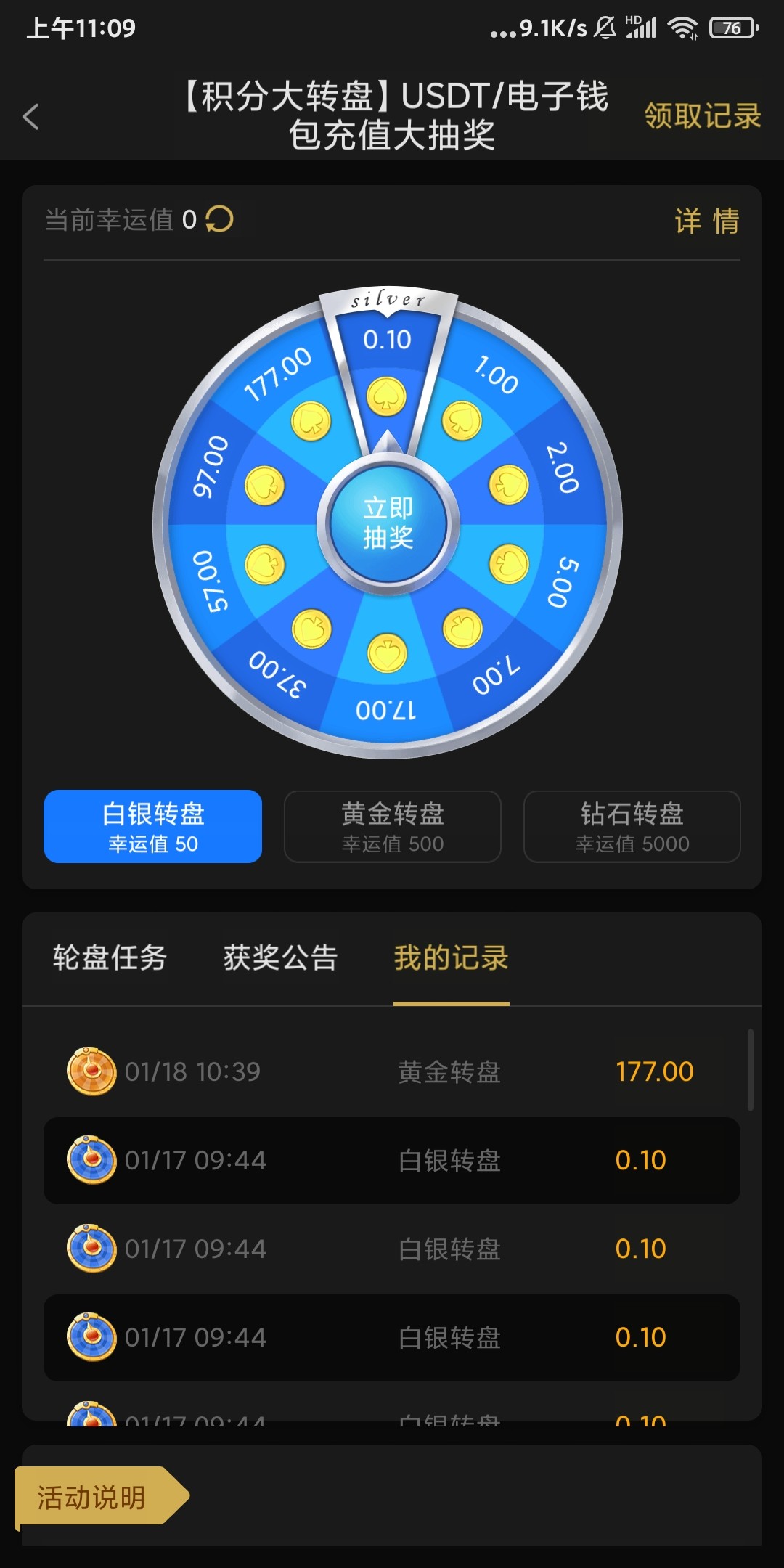Select the 白银转盘 wheel
784x1568 pixels.
pos(152,826)
